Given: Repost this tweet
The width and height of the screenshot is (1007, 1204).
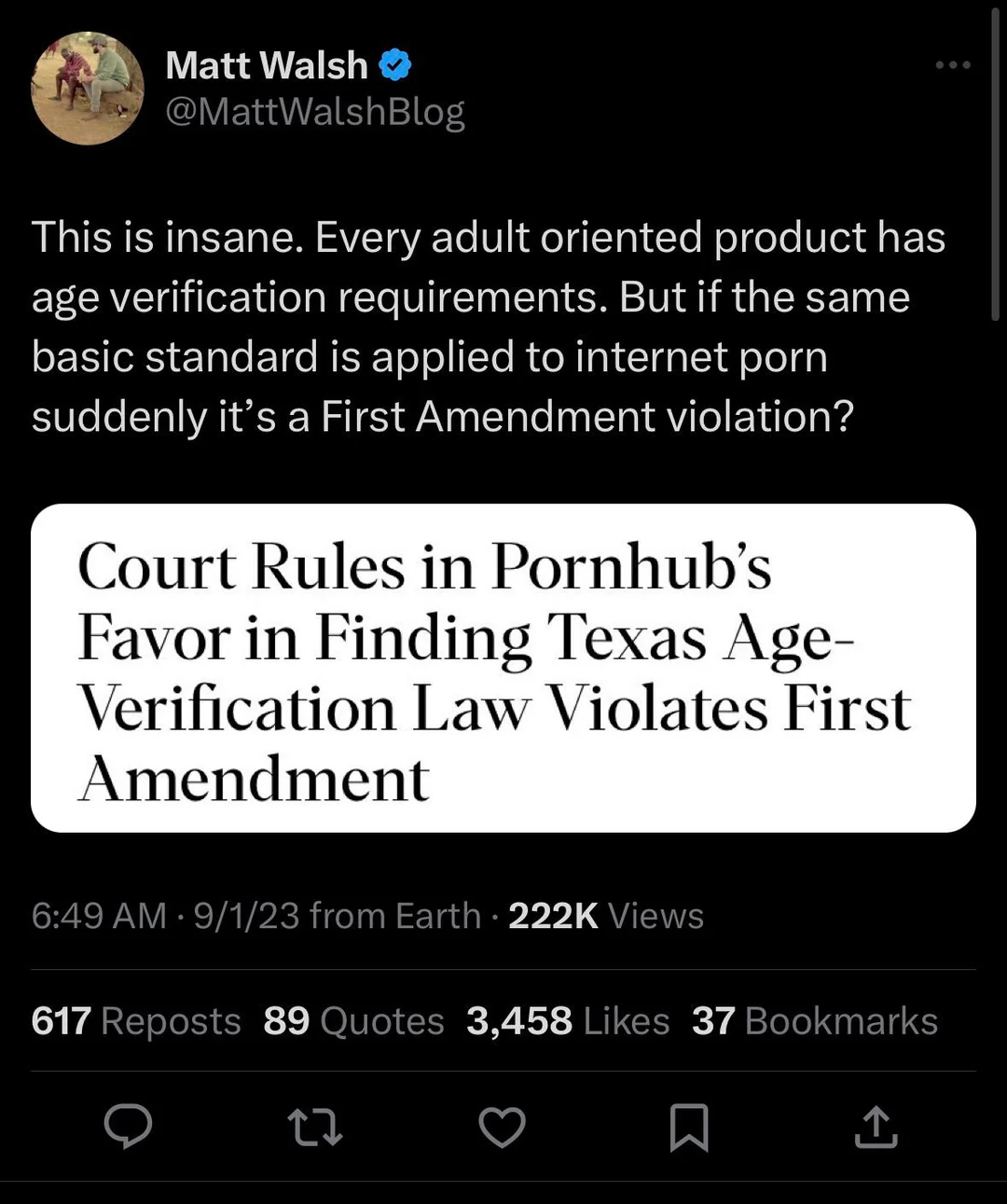Looking at the screenshot, I should (315, 1127).
